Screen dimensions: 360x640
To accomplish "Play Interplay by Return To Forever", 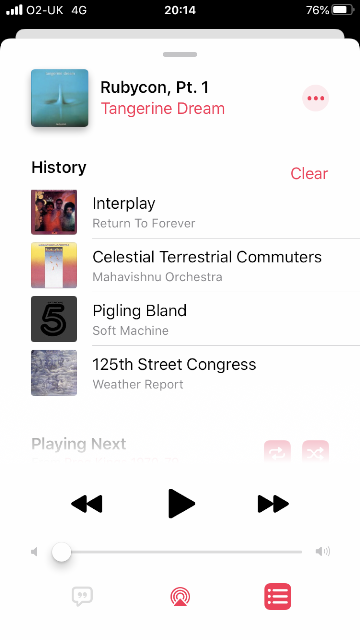I will 196,212.
